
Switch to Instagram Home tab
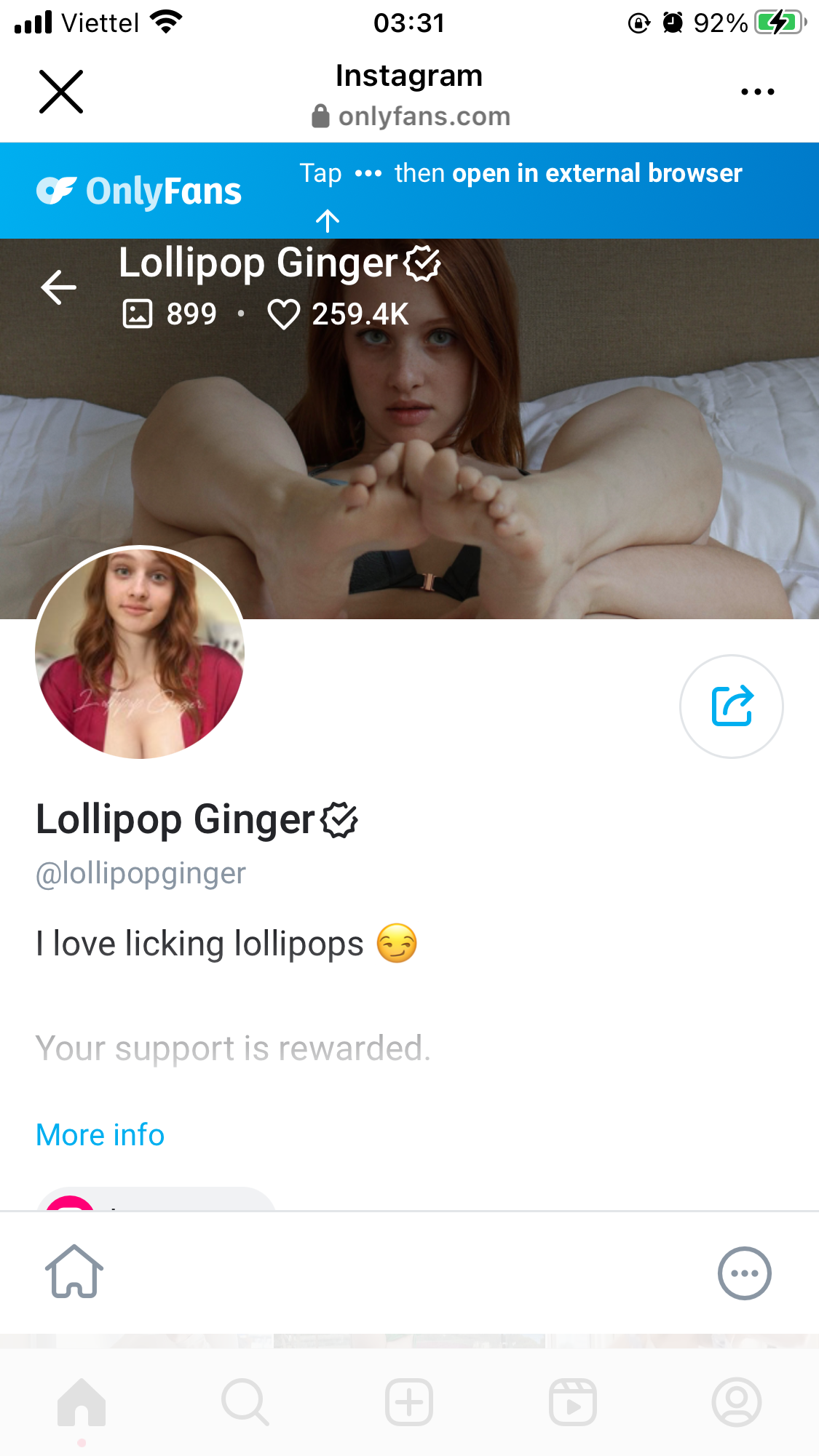point(82,1402)
